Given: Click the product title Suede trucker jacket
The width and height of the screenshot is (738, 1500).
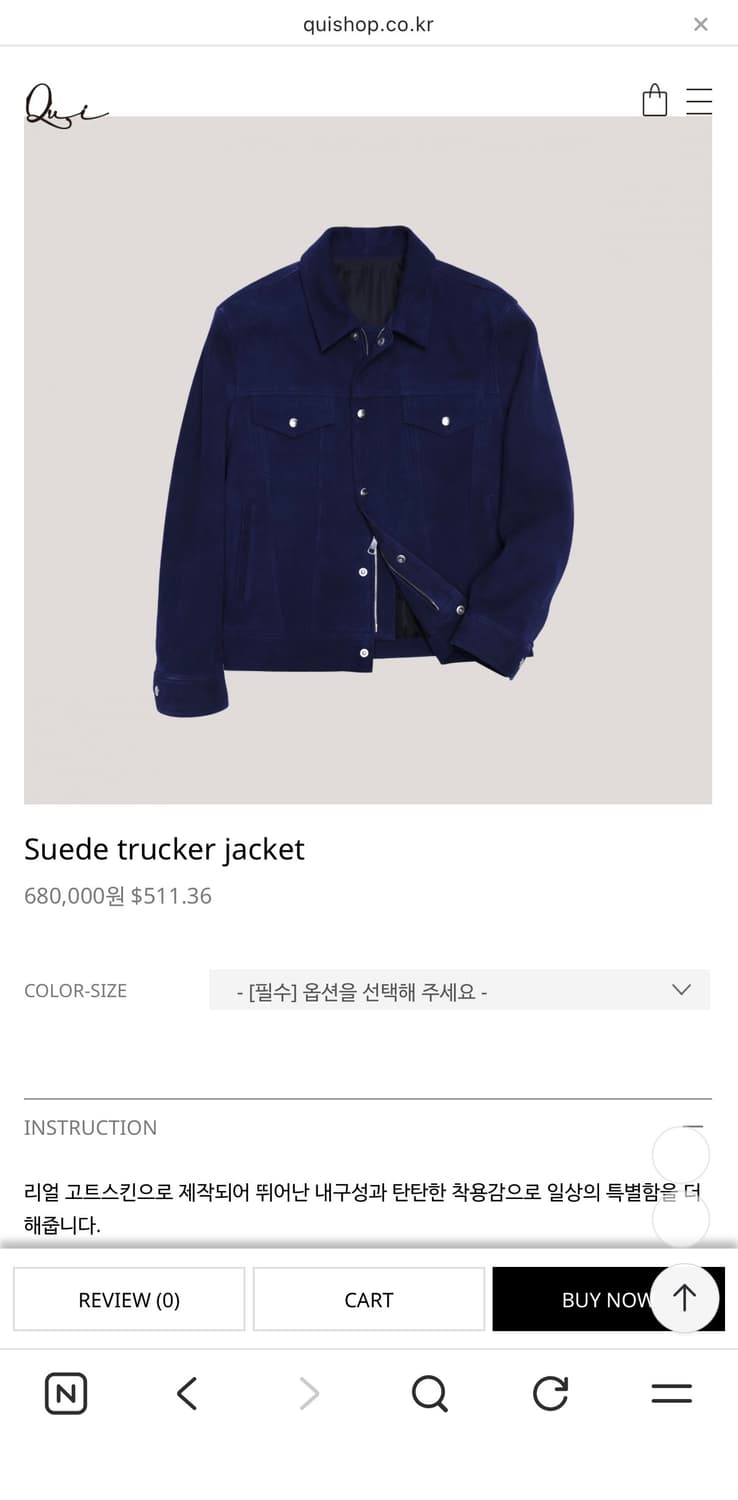Looking at the screenshot, I should 164,849.
